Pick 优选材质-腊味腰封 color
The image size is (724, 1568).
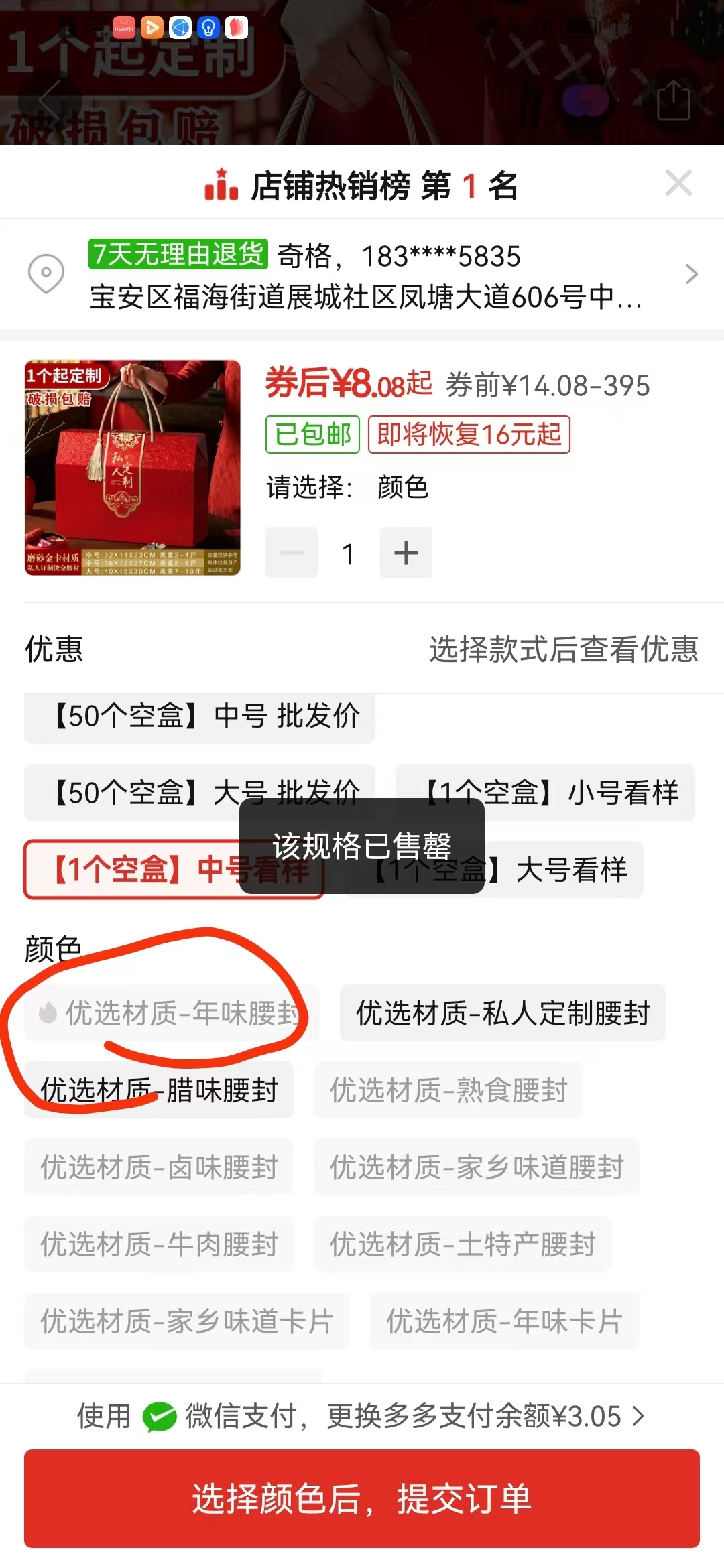click(159, 1090)
